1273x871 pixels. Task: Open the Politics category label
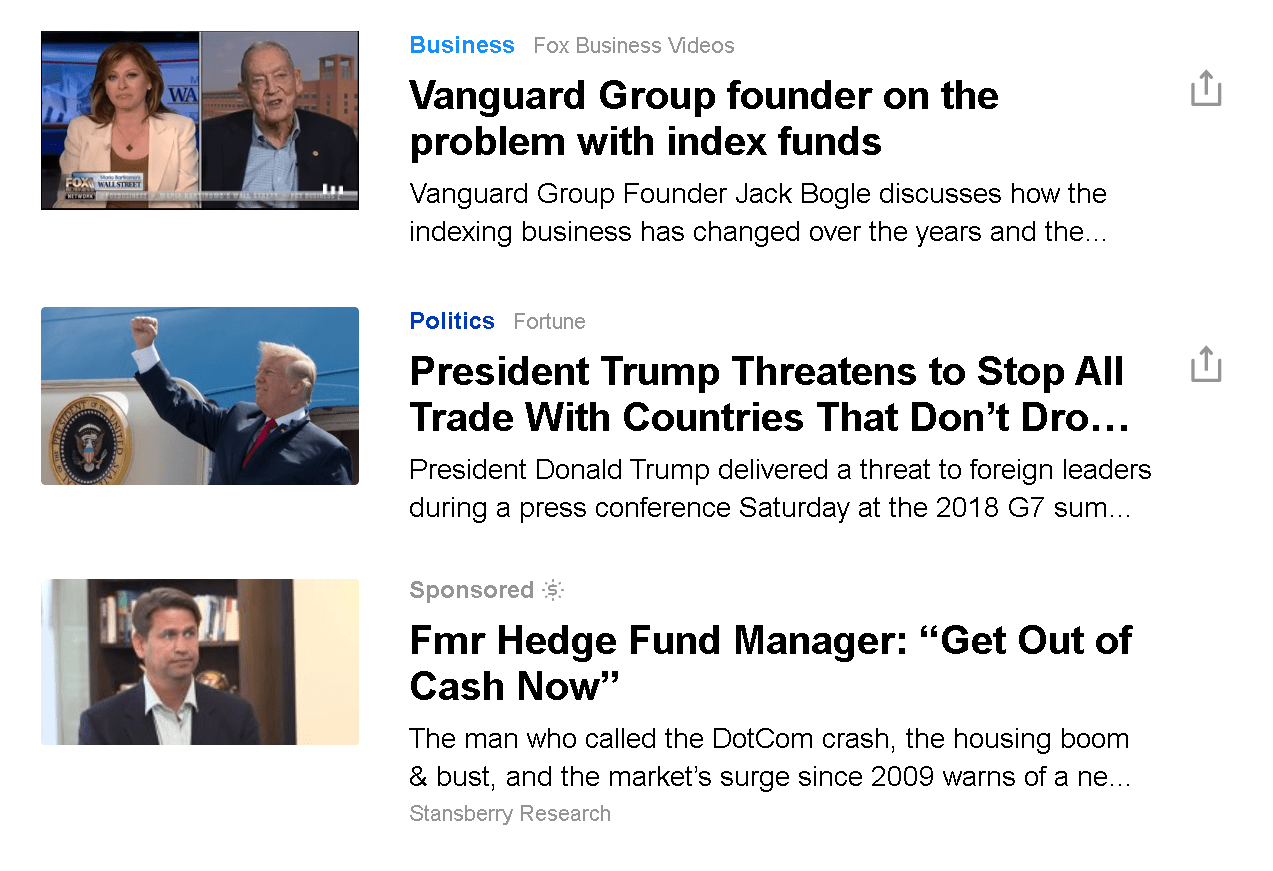(x=452, y=321)
